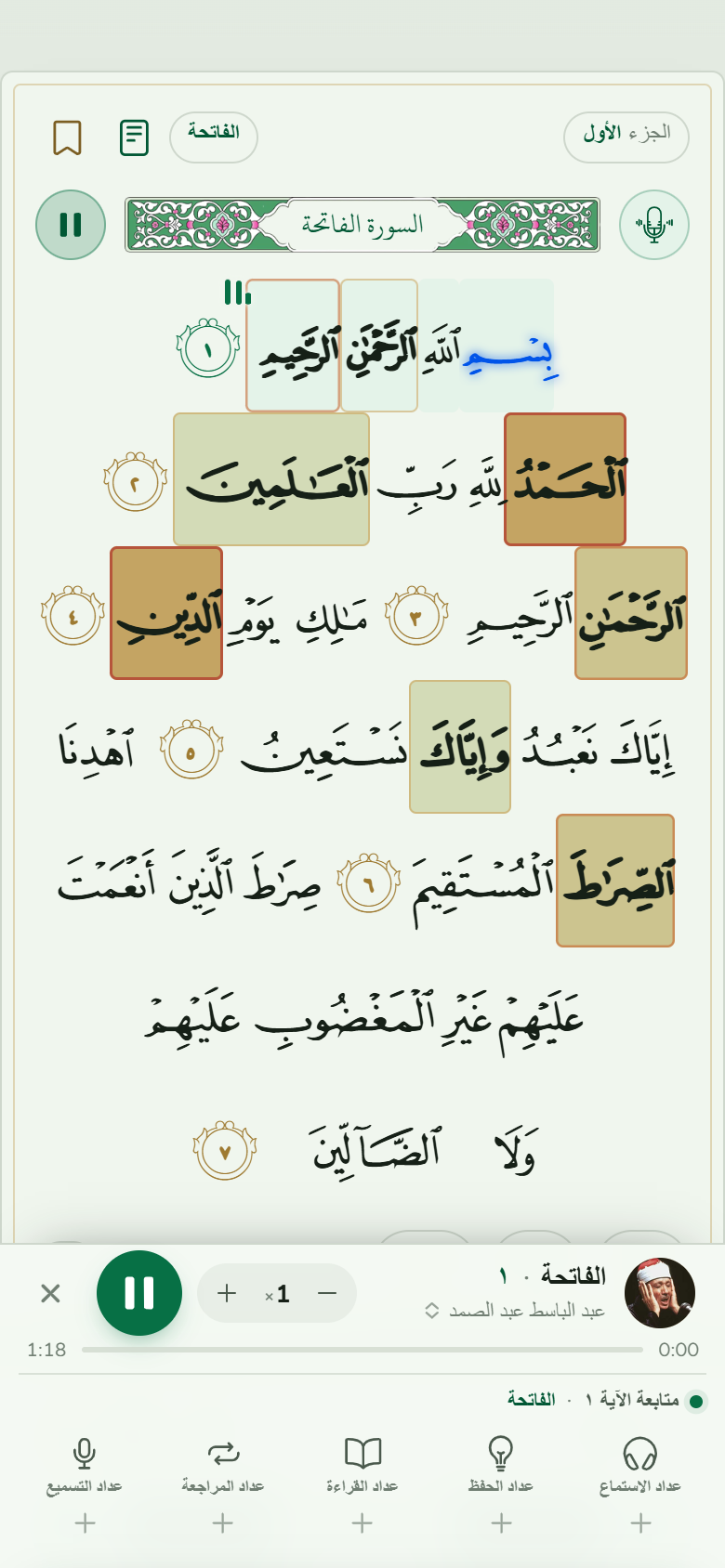
Task: Pause audio with the big green player button
Action: click(139, 1293)
